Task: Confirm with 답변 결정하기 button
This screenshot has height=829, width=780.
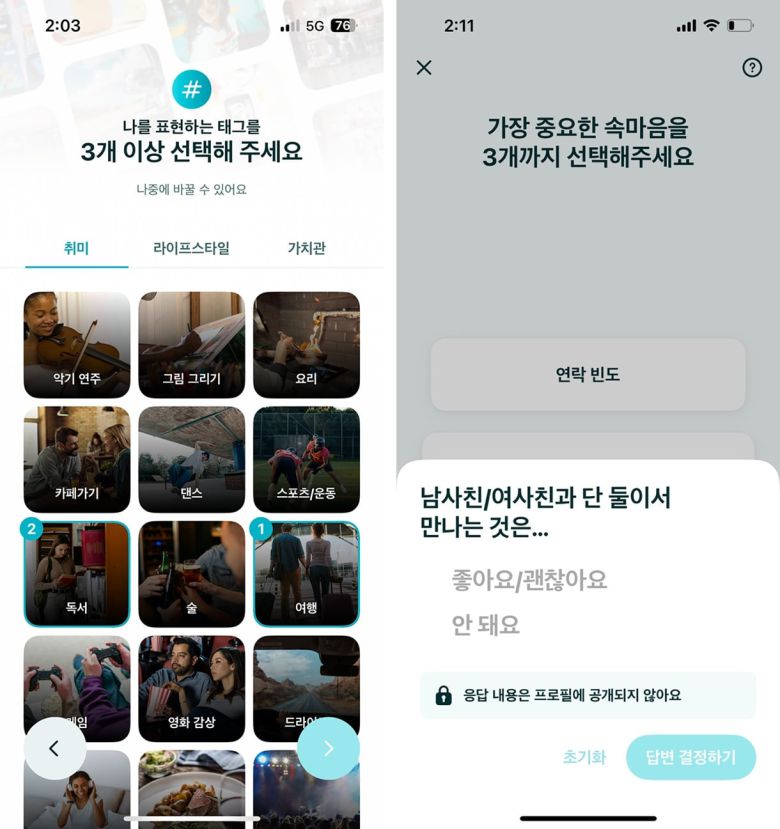Action: pyautogui.click(x=690, y=757)
